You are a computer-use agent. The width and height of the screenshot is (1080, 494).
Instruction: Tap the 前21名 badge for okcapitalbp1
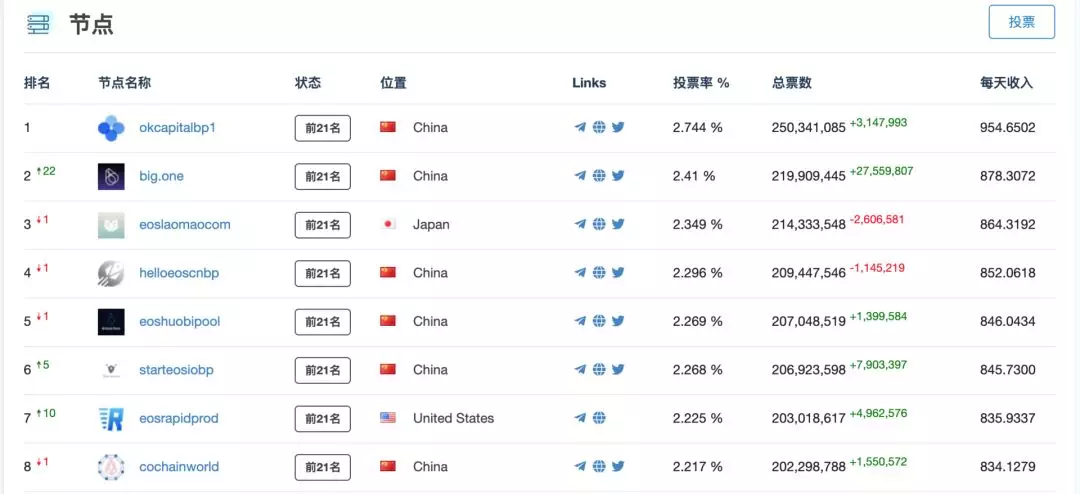322,128
